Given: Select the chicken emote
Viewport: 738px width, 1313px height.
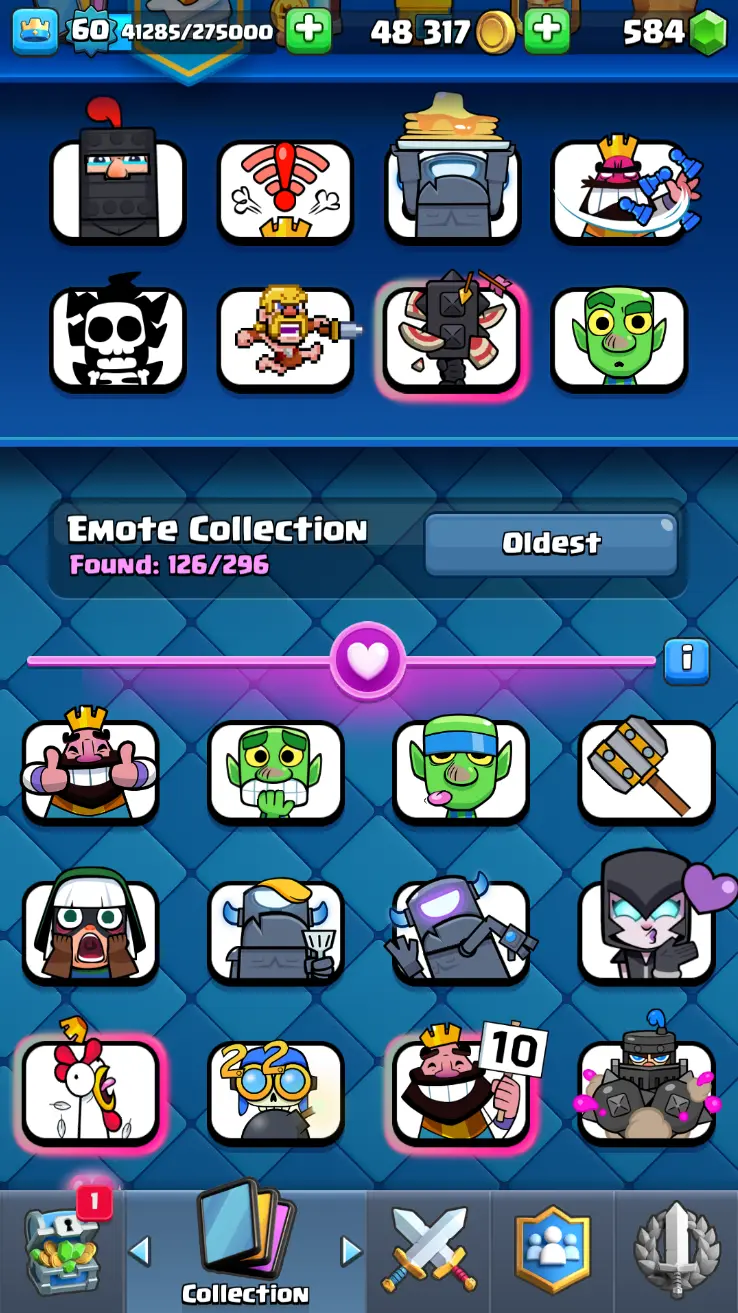Looking at the screenshot, I should (90, 1092).
